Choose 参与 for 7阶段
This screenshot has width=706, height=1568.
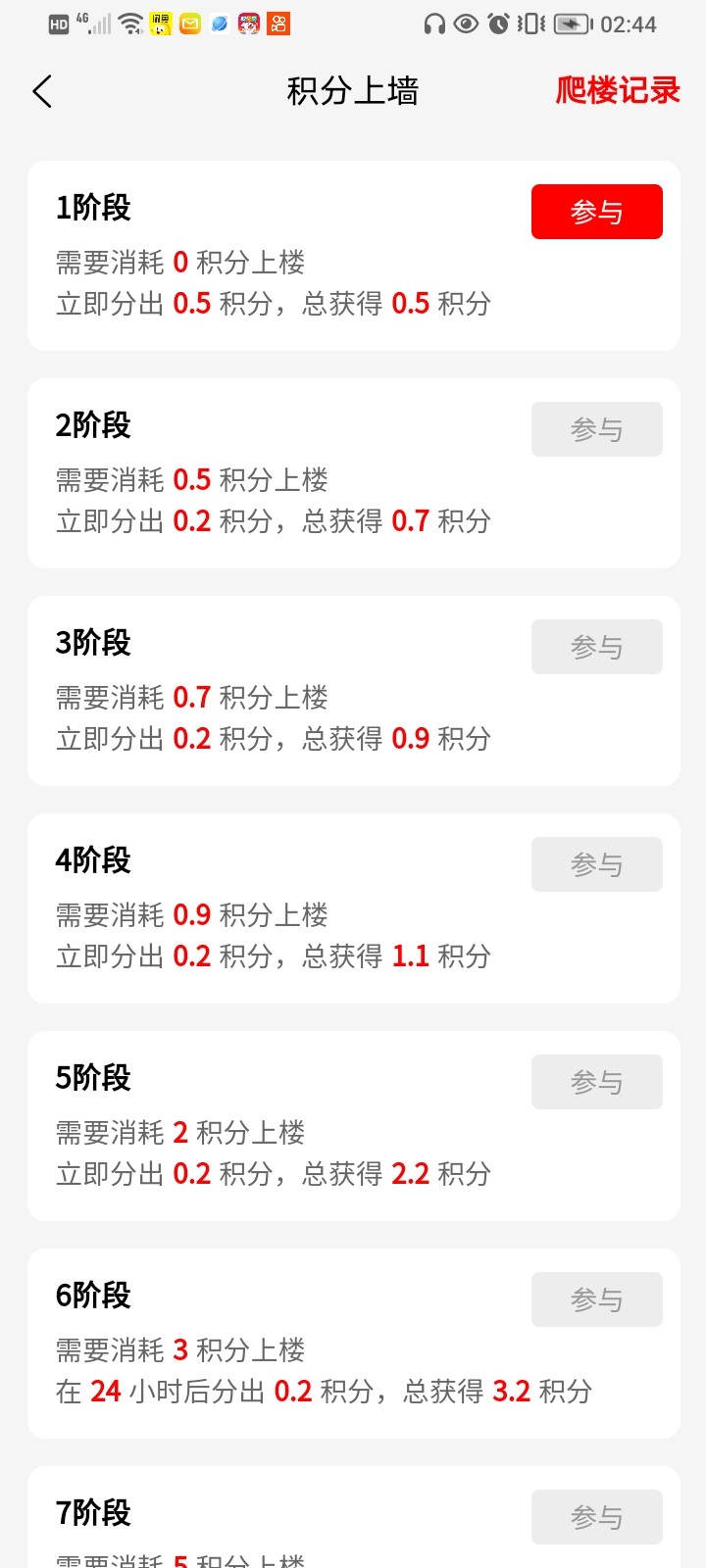click(x=597, y=1517)
